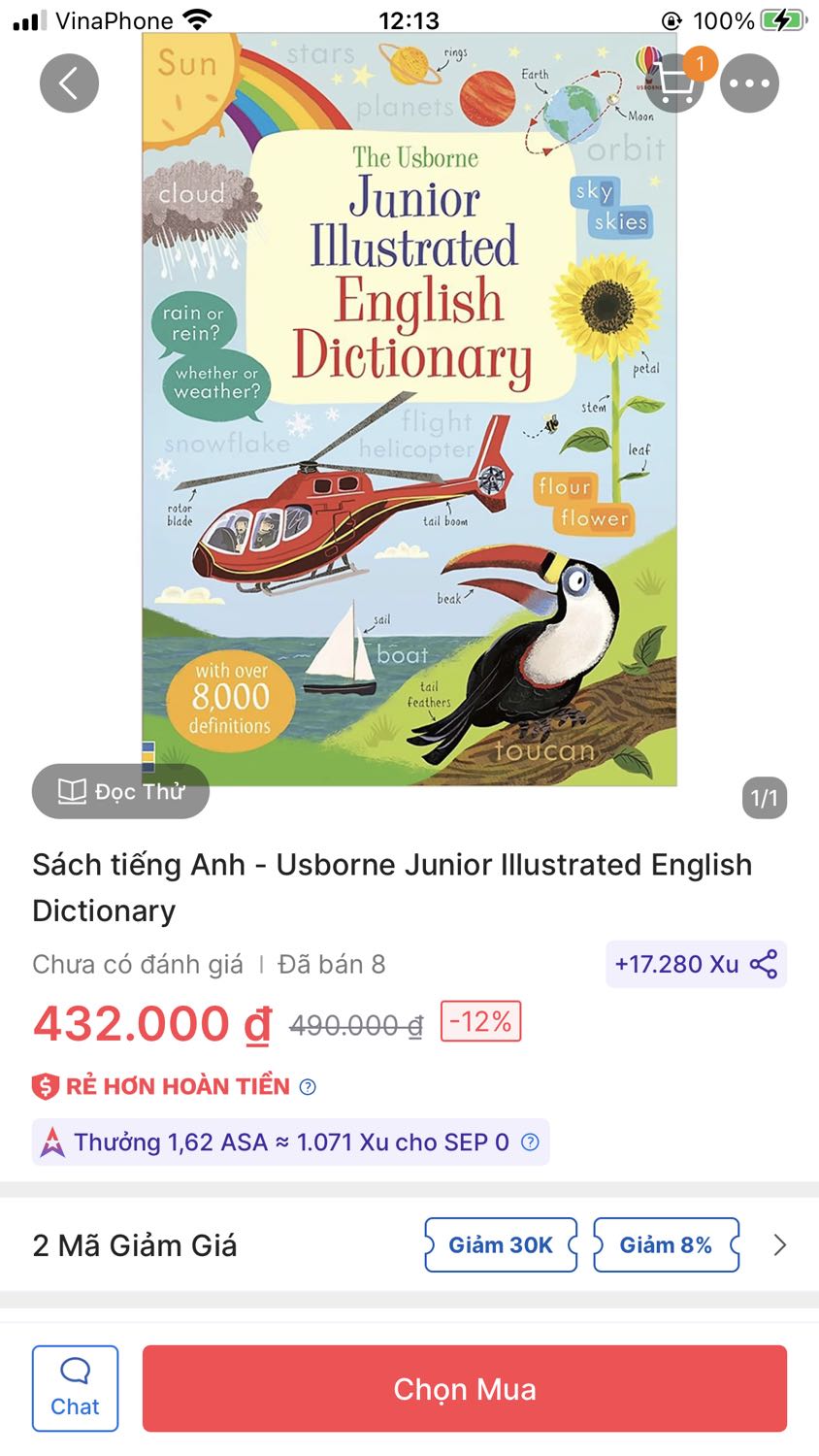Tap the info icon after the ASA reward text
This screenshot has width=819, height=1456.
(x=530, y=1142)
